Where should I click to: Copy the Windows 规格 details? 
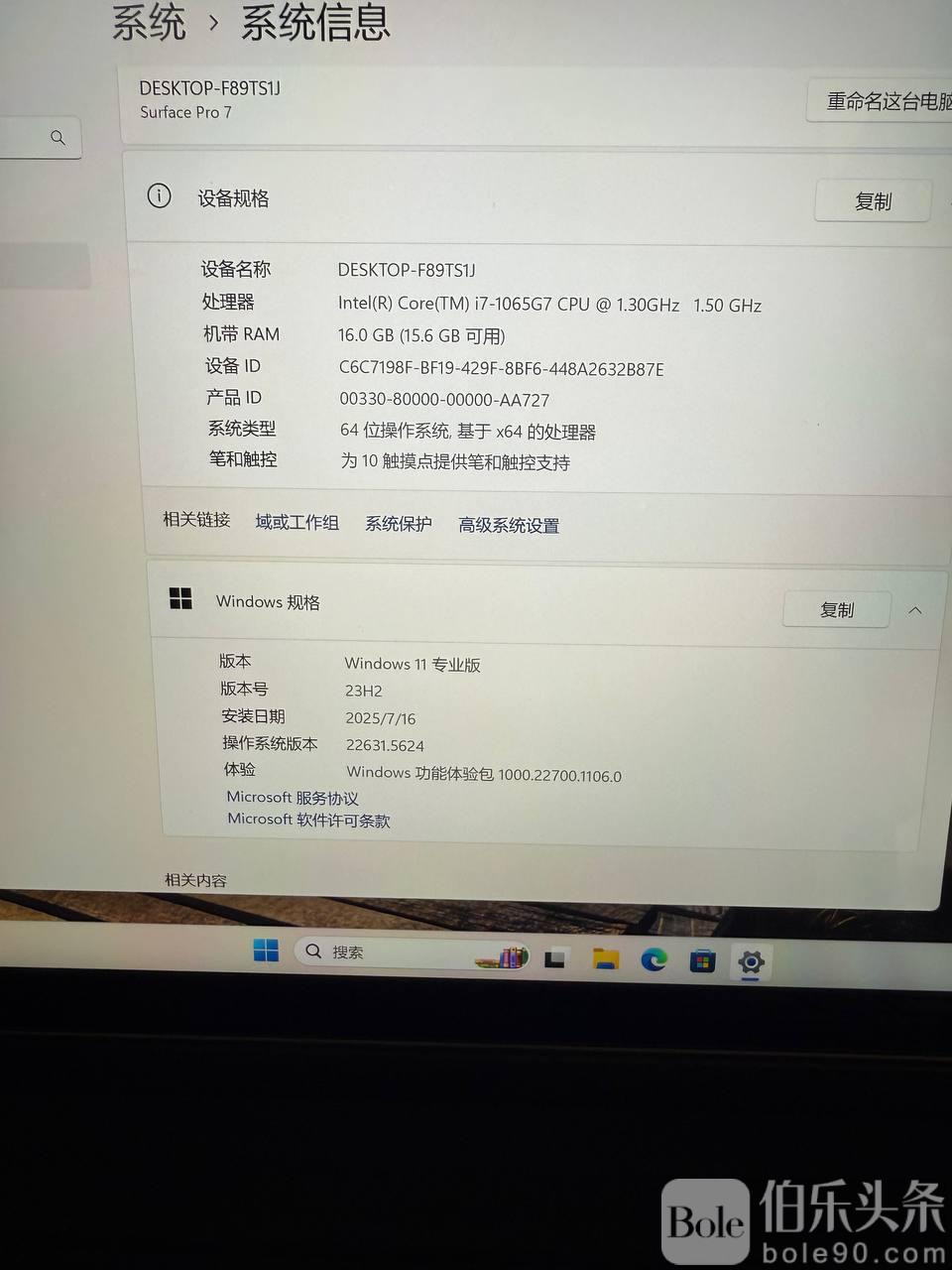(836, 609)
